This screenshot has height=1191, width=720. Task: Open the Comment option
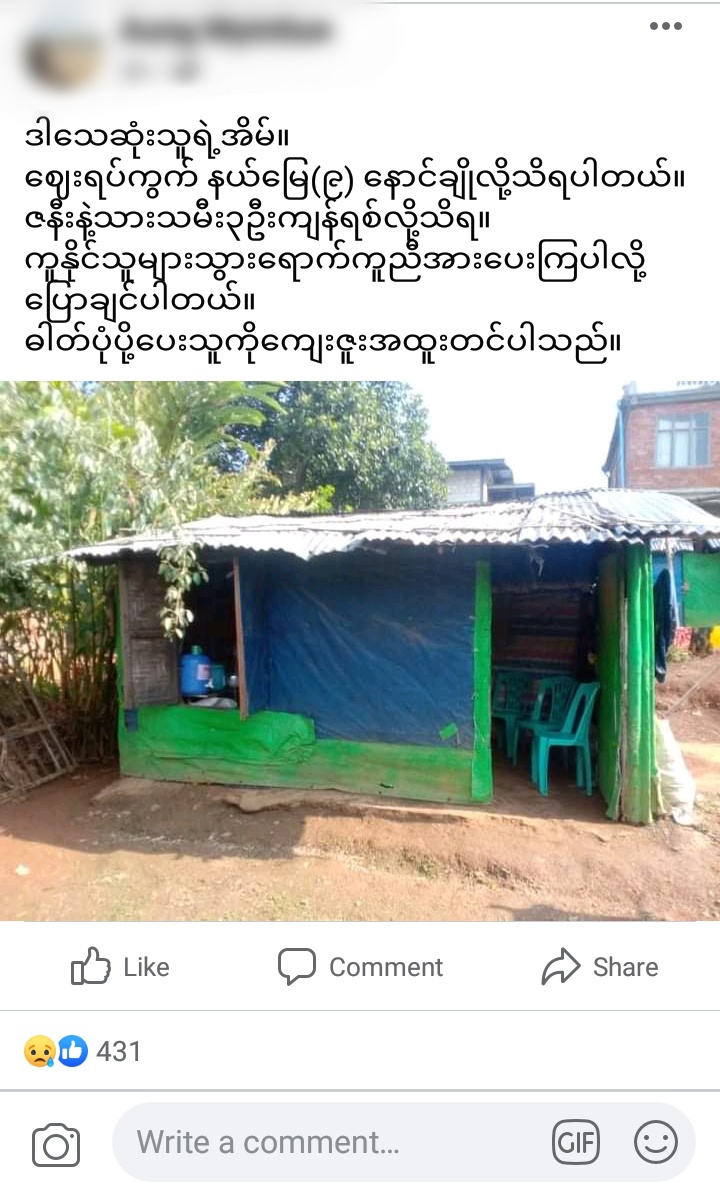pos(360,966)
